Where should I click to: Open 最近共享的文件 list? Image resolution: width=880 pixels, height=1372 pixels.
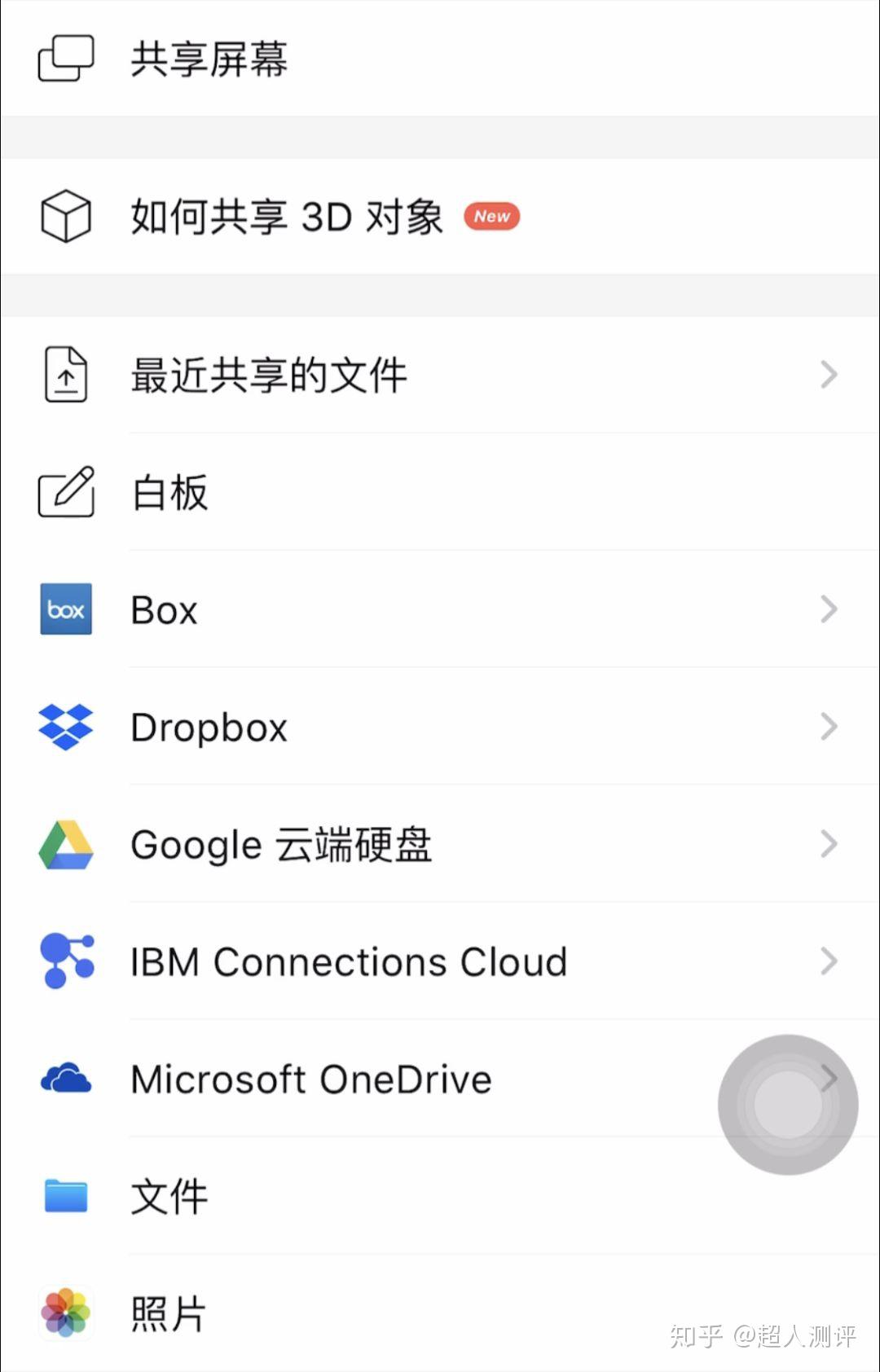(269, 375)
